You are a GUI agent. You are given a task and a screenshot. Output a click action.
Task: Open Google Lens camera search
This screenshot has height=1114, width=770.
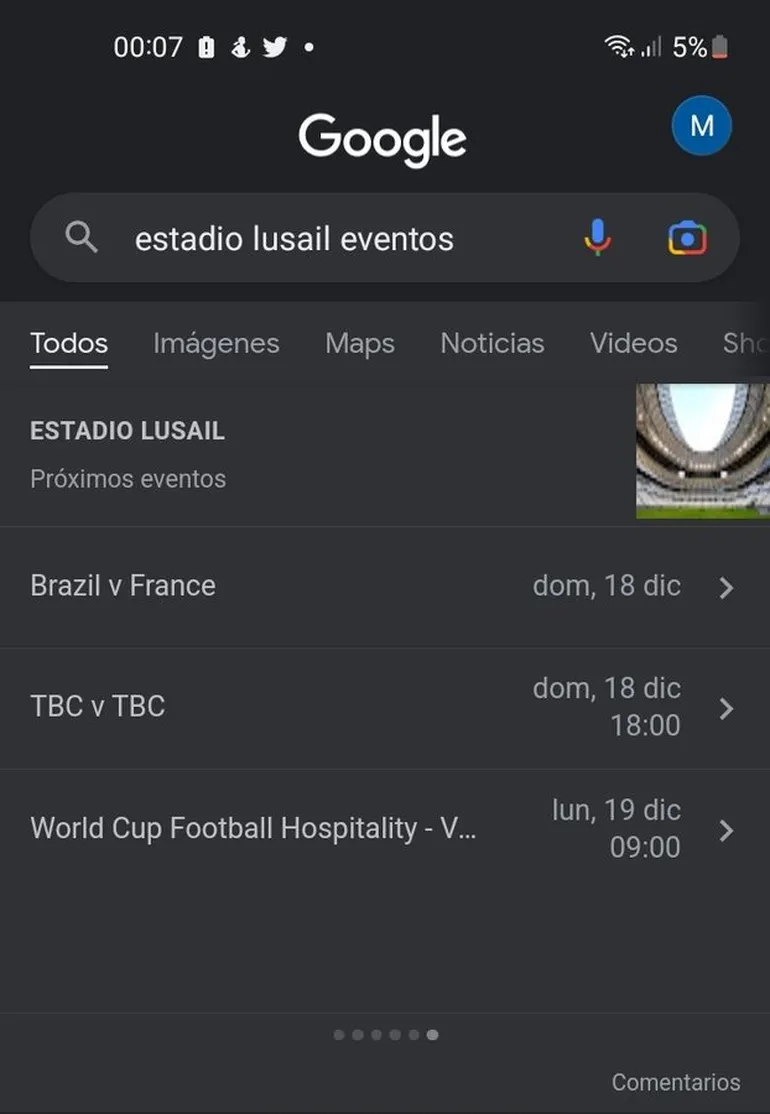pos(687,238)
